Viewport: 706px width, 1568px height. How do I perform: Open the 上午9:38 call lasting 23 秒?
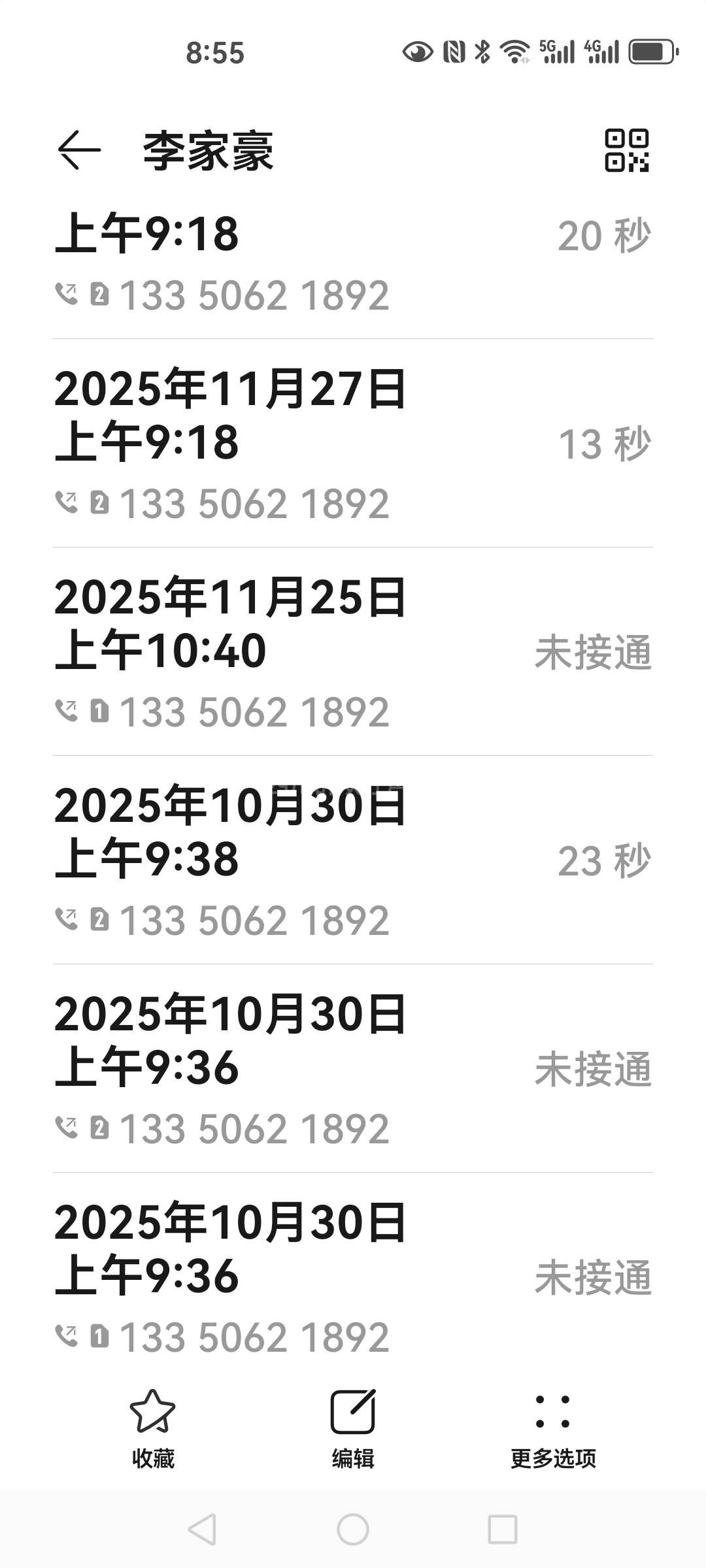[353, 860]
